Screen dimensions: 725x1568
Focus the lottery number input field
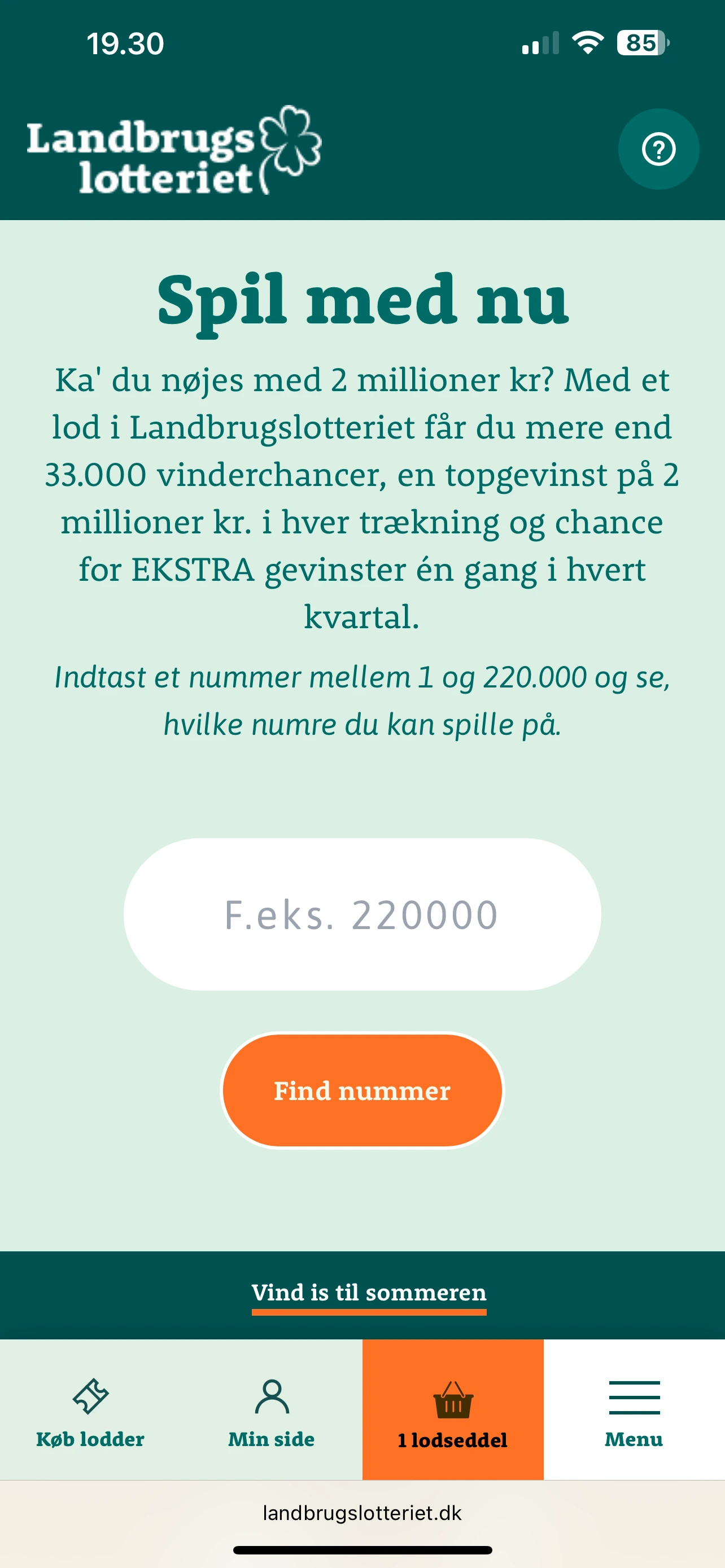(x=362, y=914)
